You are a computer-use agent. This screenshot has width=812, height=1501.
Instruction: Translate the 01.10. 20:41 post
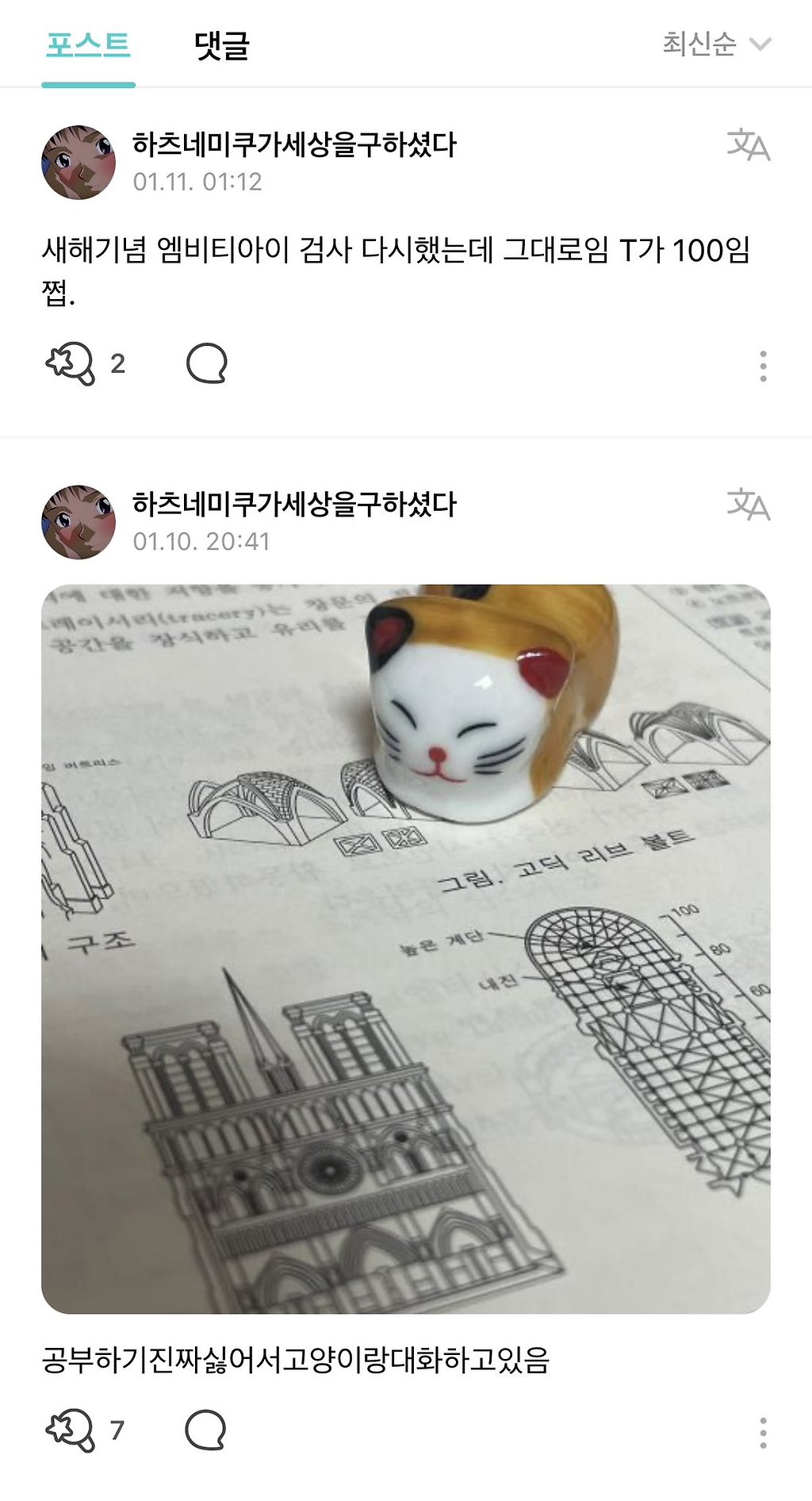click(749, 504)
